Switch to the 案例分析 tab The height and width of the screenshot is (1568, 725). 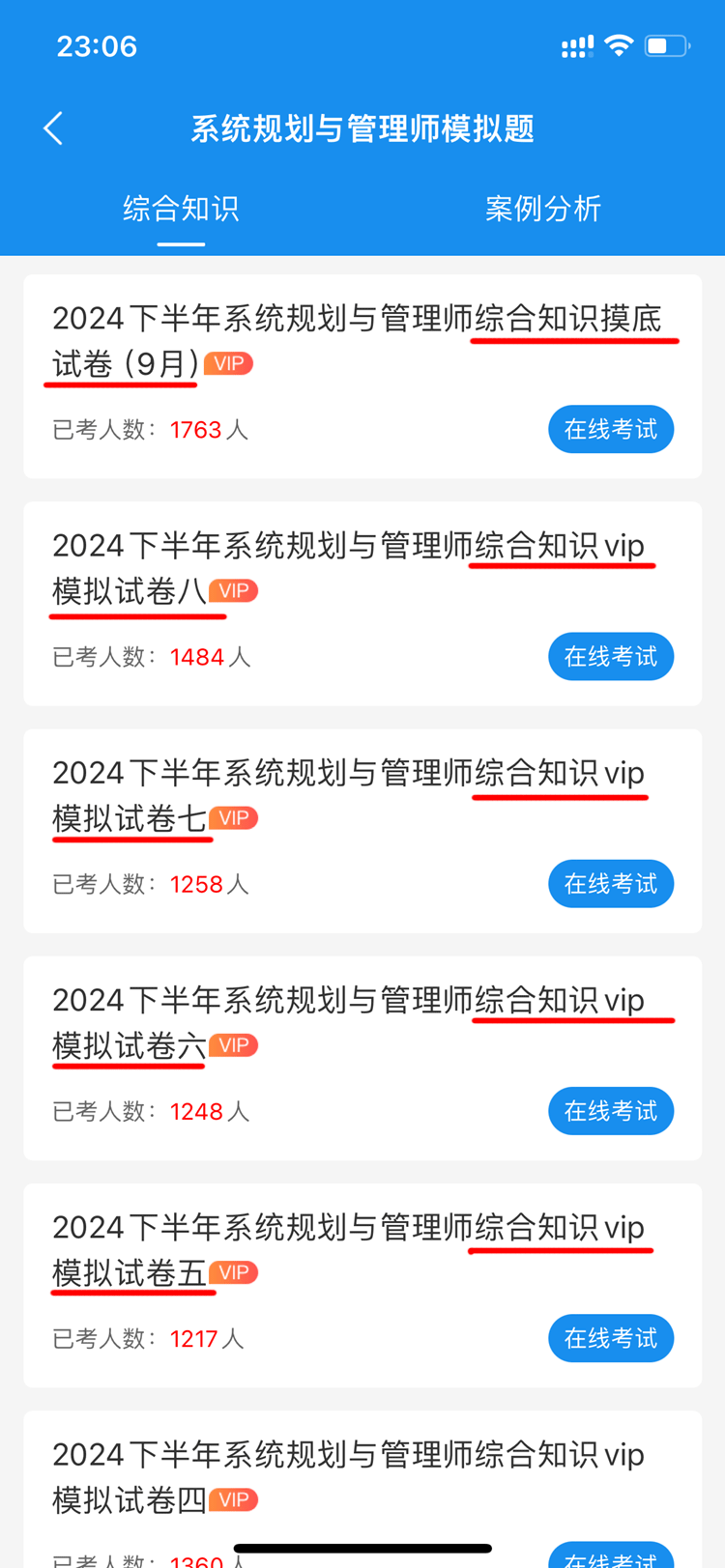tap(542, 209)
